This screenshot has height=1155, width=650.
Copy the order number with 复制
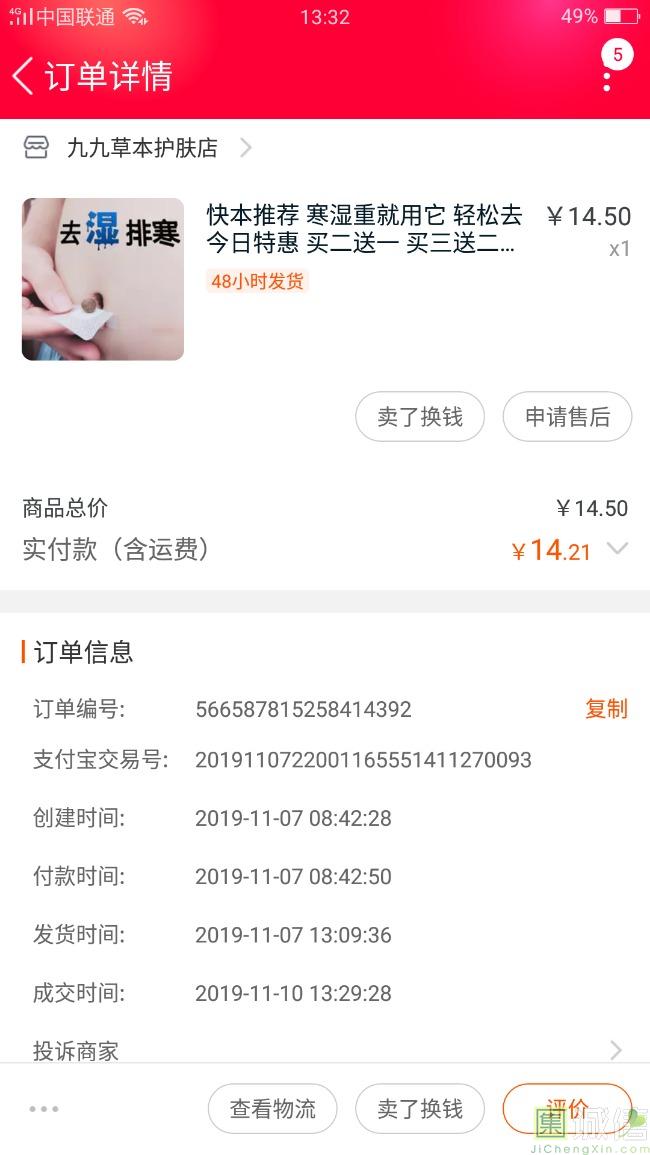coord(607,709)
